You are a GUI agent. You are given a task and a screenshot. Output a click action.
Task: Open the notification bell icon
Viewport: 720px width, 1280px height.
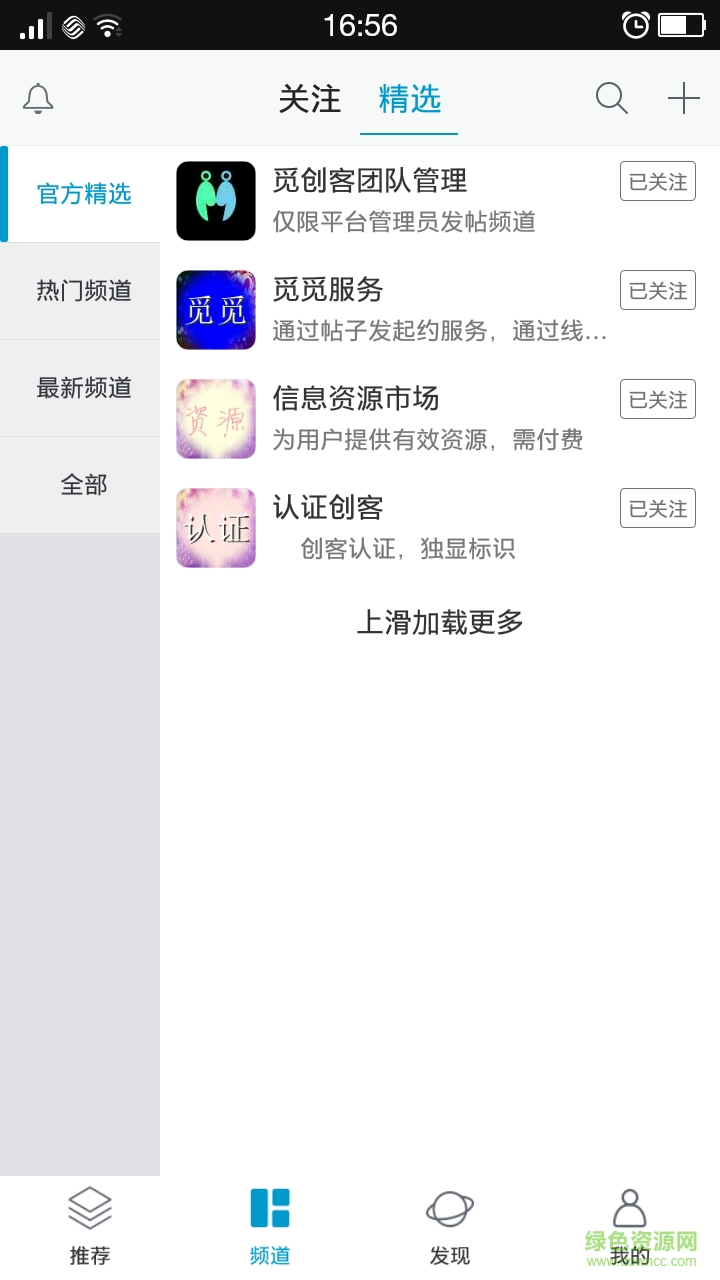pyautogui.click(x=38, y=99)
